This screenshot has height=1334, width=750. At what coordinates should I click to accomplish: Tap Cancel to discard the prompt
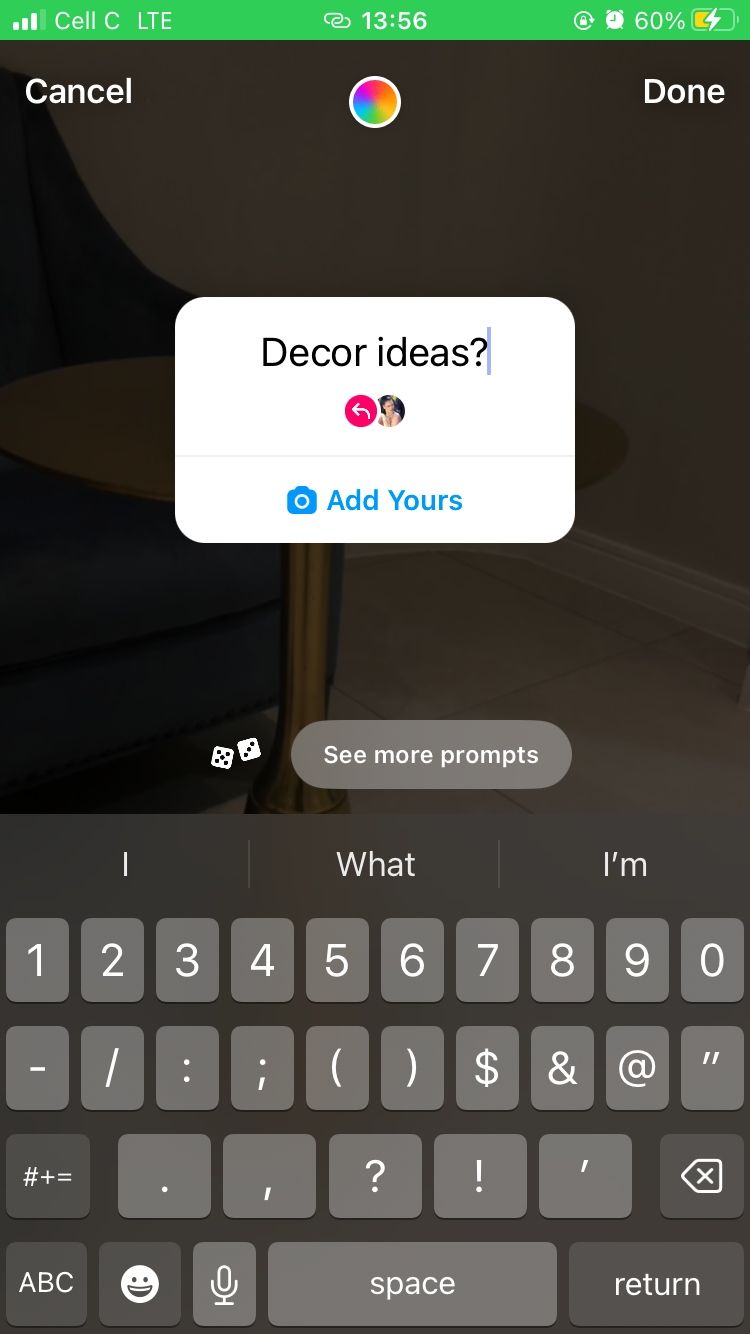(x=77, y=92)
